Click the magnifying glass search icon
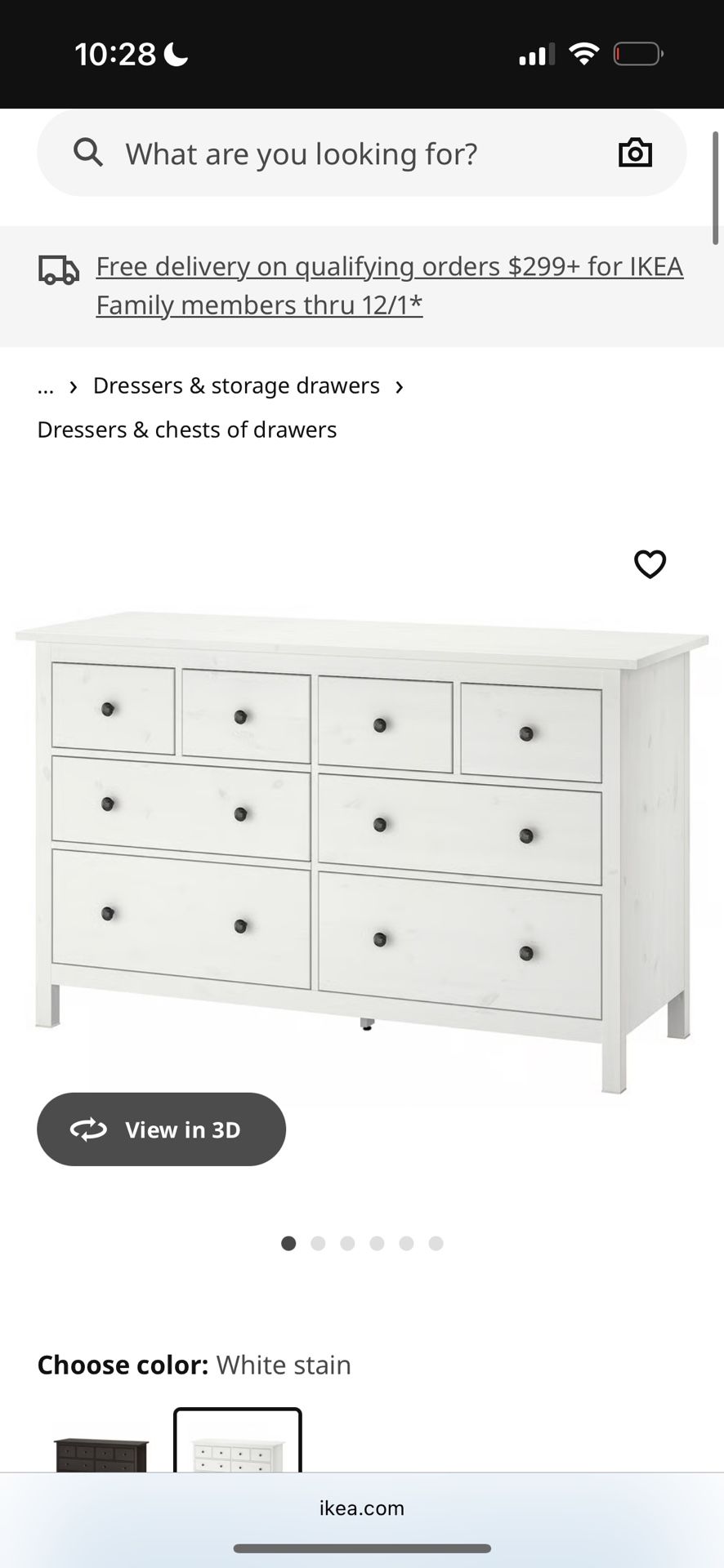Image resolution: width=724 pixels, height=1568 pixels. point(88,153)
